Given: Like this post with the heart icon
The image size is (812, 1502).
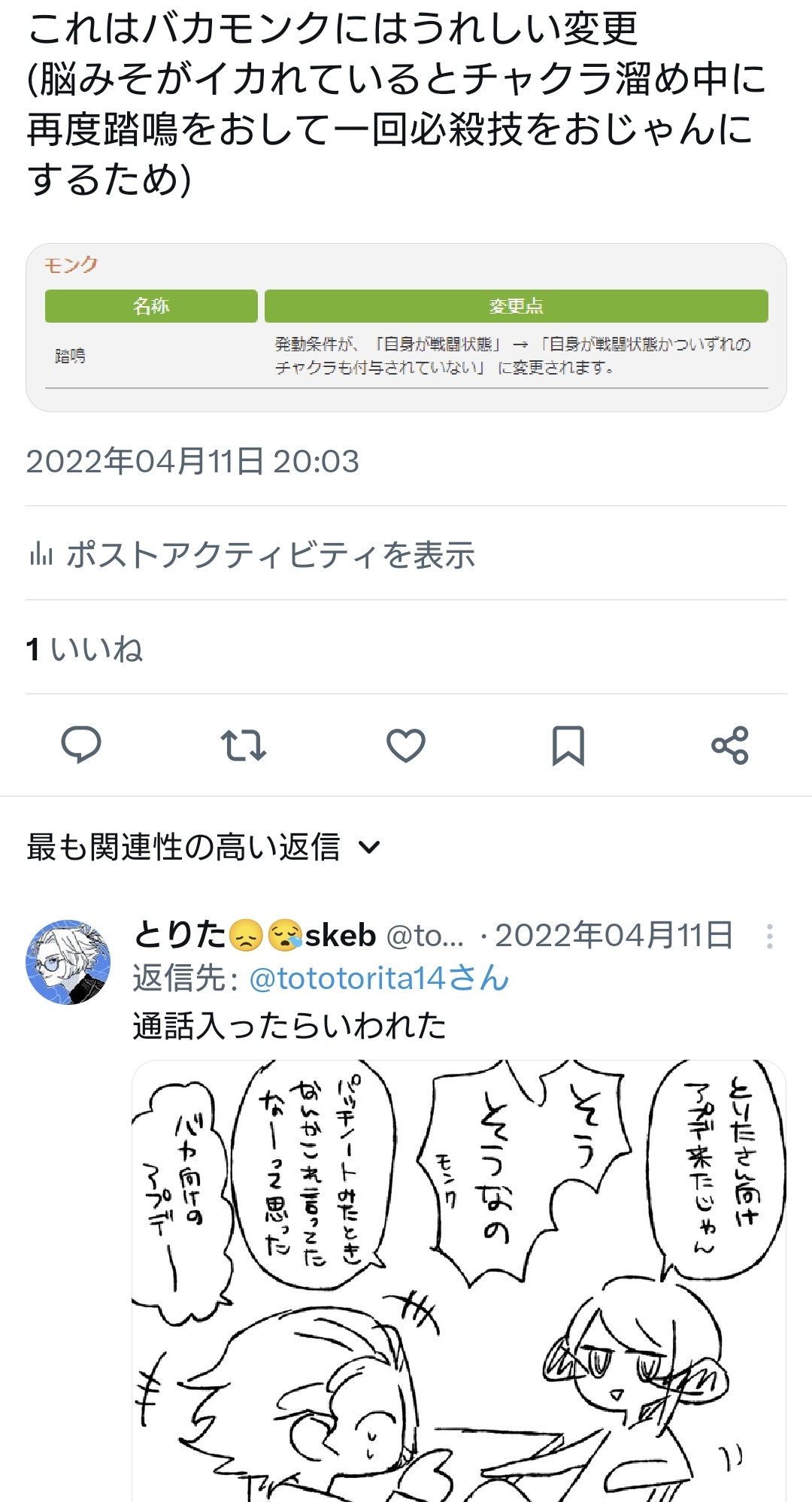Looking at the screenshot, I should coord(405,745).
